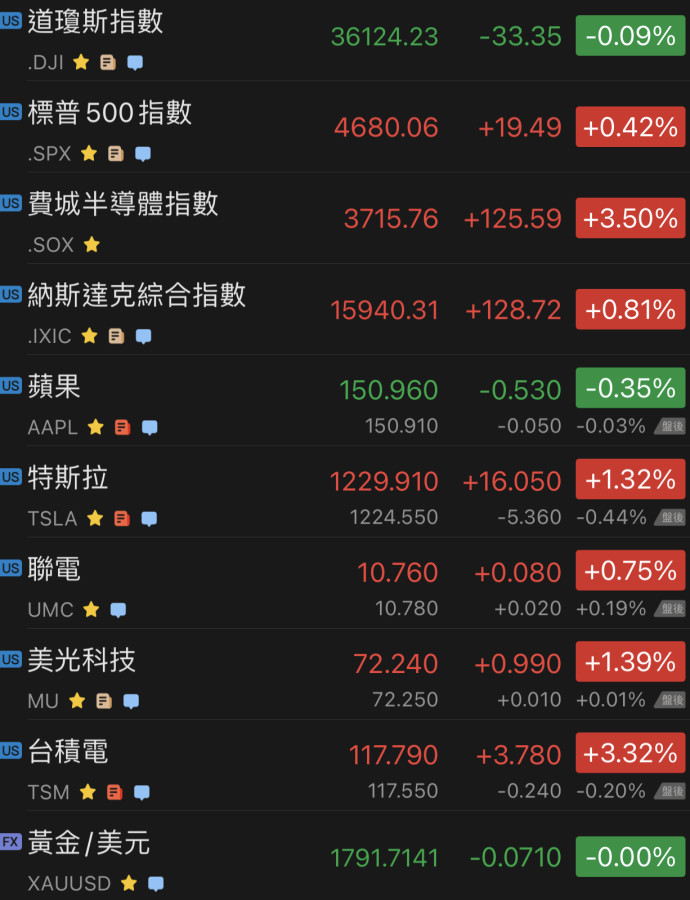Tap the +3.32% change badge for 台積電
Image resolution: width=690 pixels, height=900 pixels.
[630, 753]
